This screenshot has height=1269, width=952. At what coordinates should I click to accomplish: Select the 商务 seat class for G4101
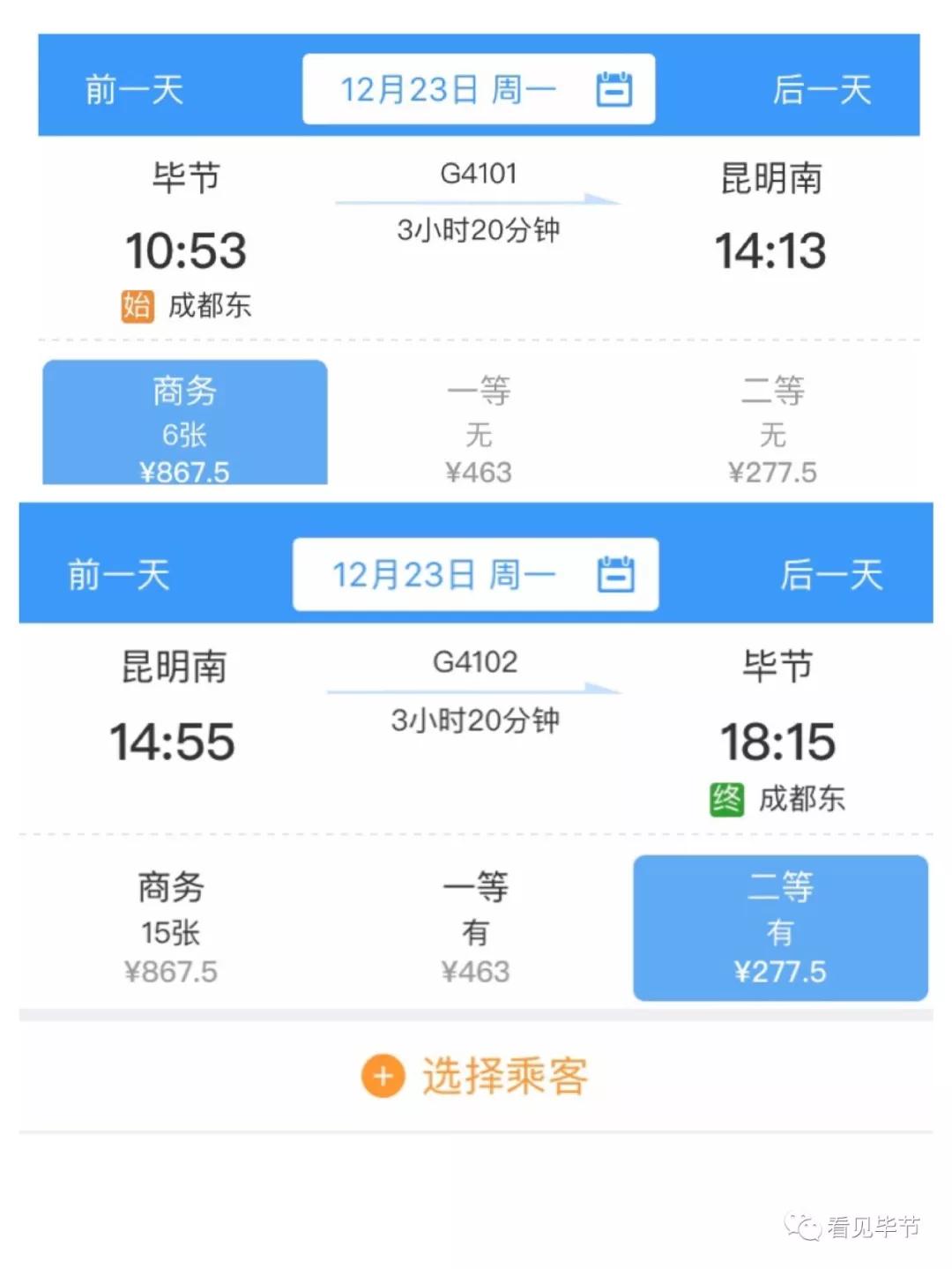point(183,422)
